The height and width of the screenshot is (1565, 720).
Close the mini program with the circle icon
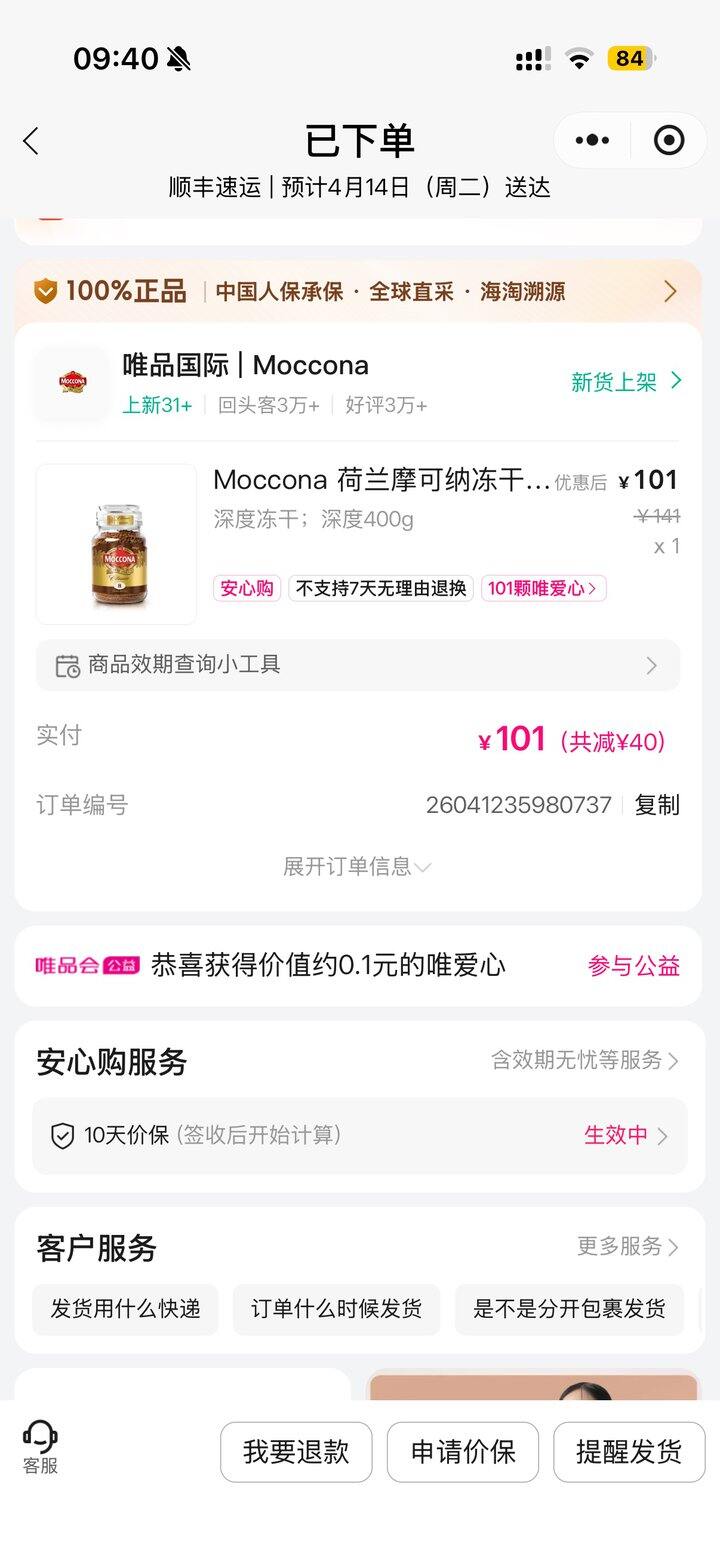click(x=669, y=141)
